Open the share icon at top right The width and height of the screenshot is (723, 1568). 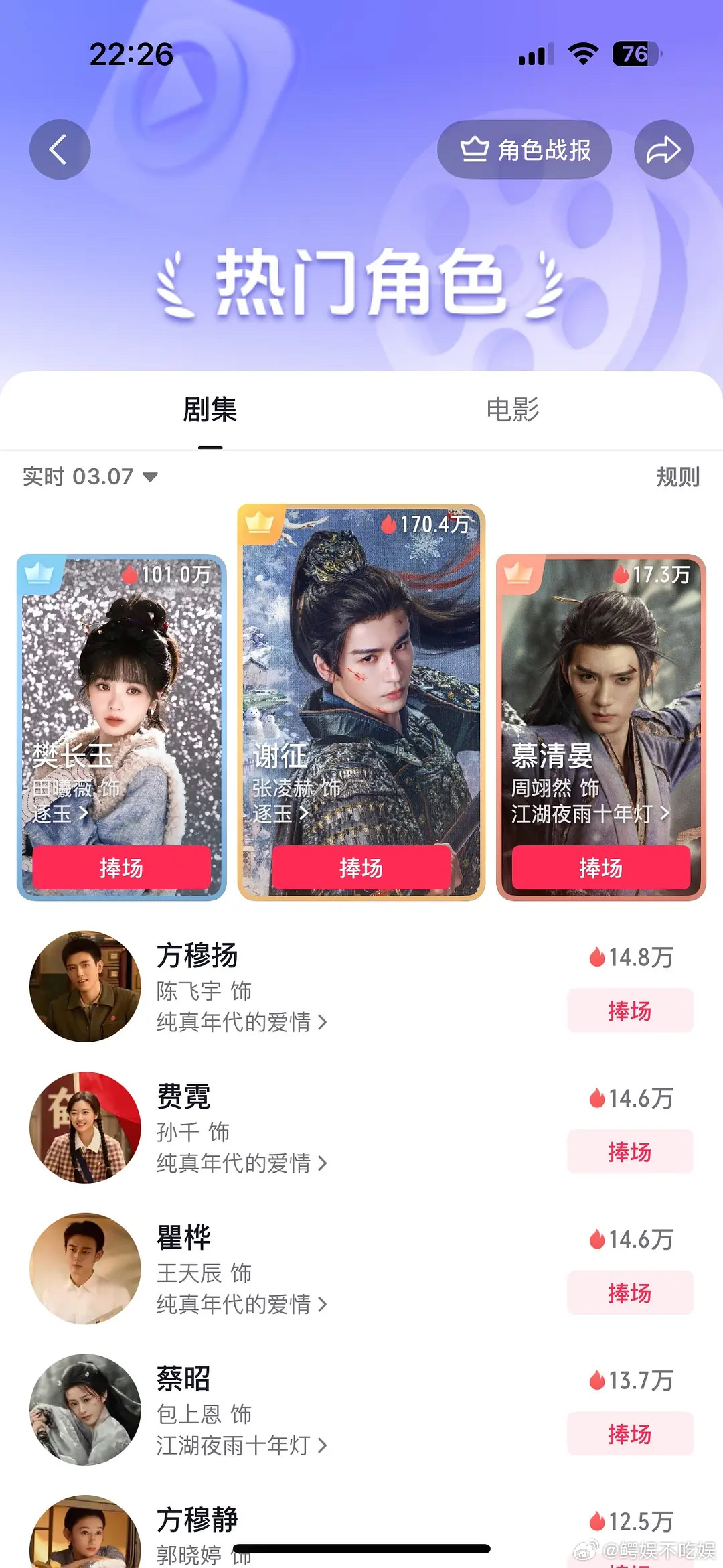coord(662,149)
